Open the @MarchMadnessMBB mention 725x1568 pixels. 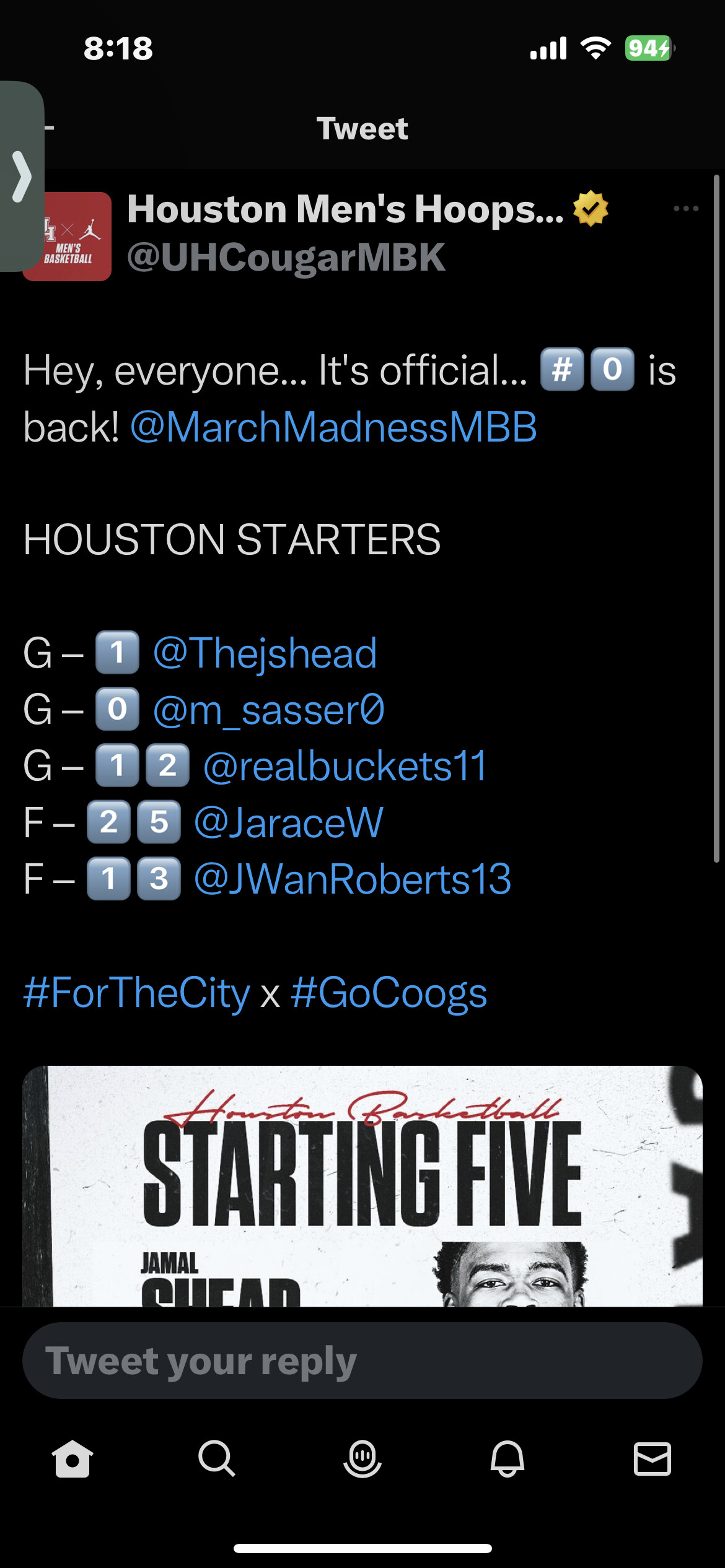[x=333, y=427]
